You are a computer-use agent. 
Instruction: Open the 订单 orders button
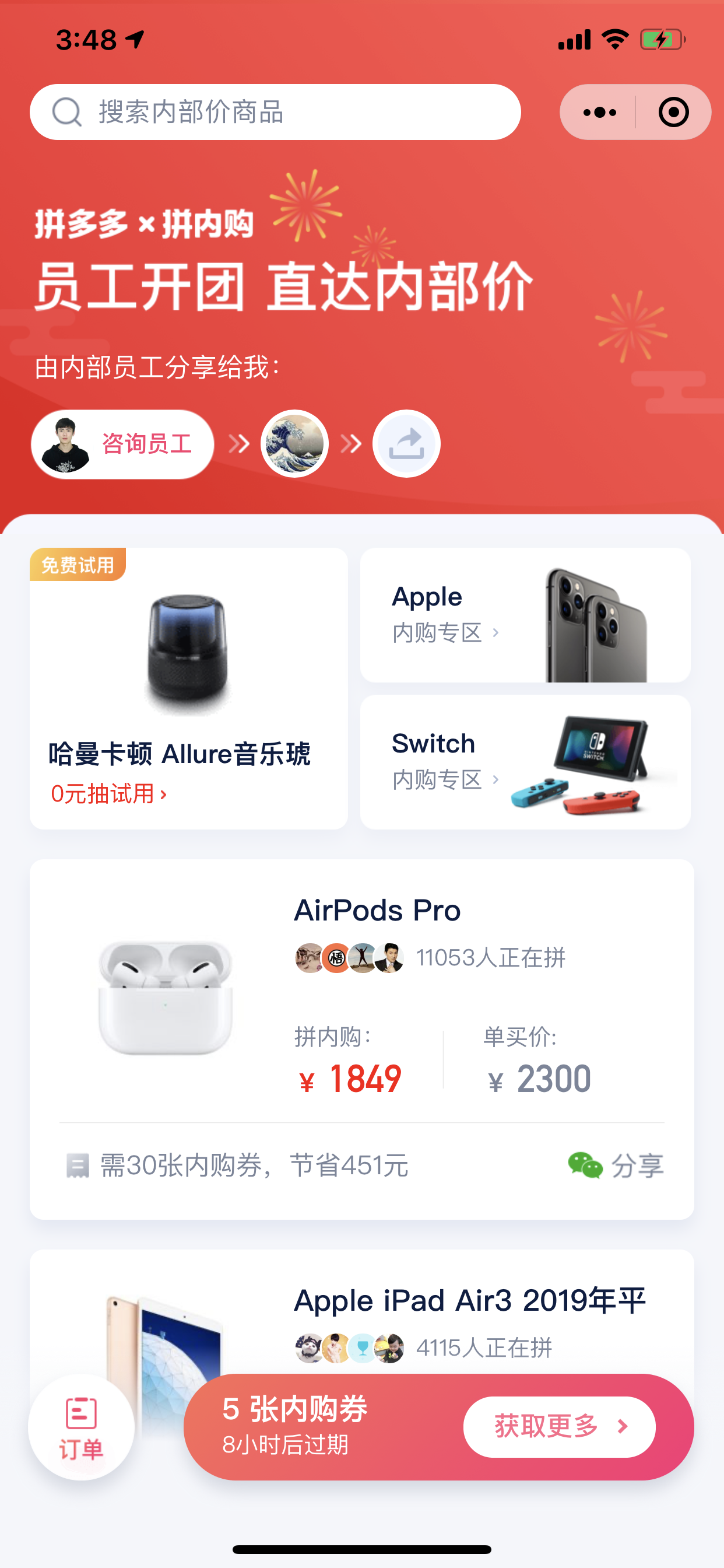point(81,1427)
